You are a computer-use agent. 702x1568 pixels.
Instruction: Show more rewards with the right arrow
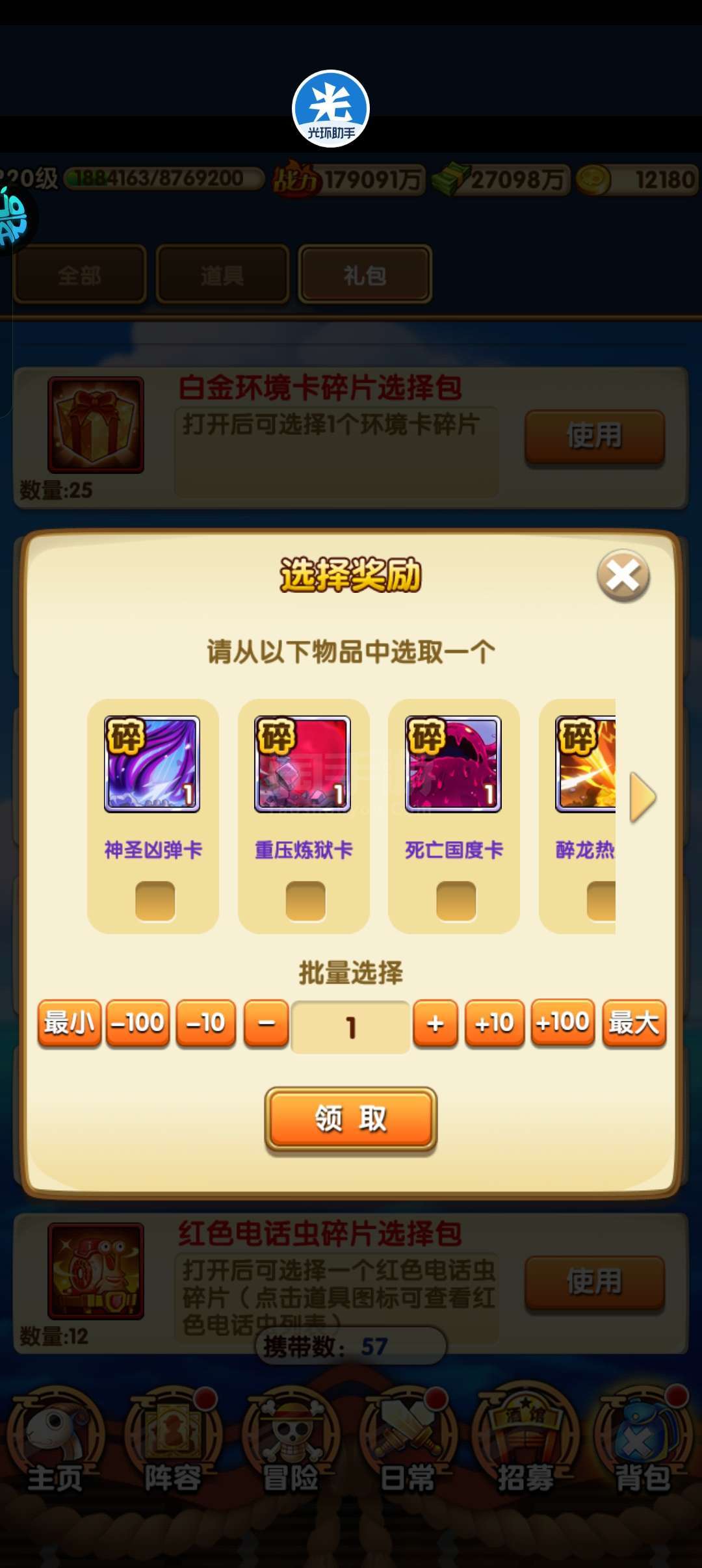coord(643,797)
